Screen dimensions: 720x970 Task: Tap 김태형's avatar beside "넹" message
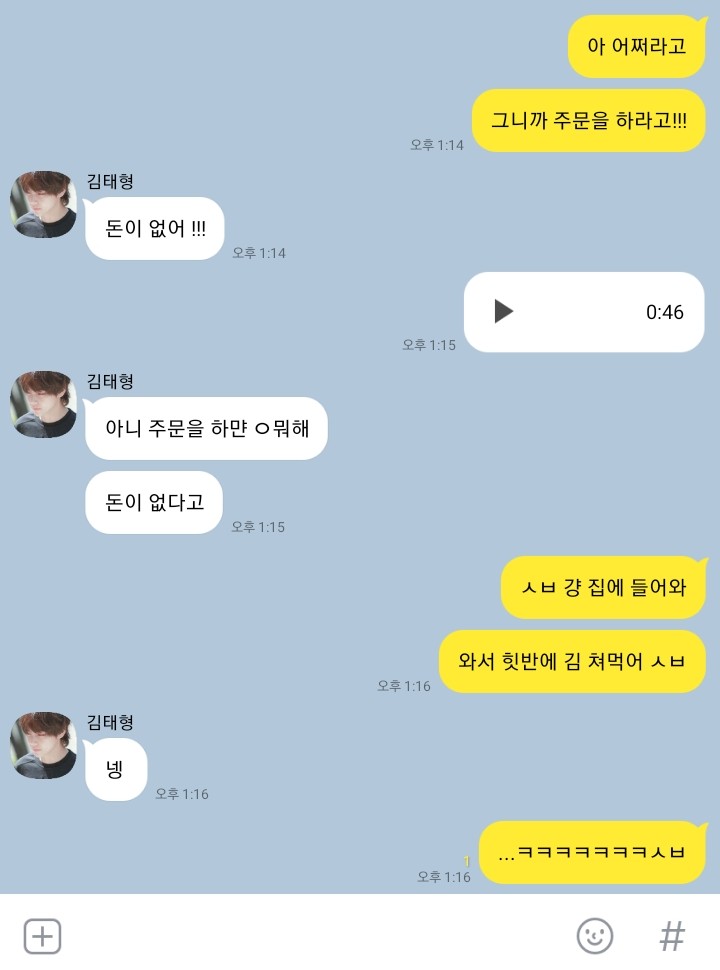click(x=43, y=745)
